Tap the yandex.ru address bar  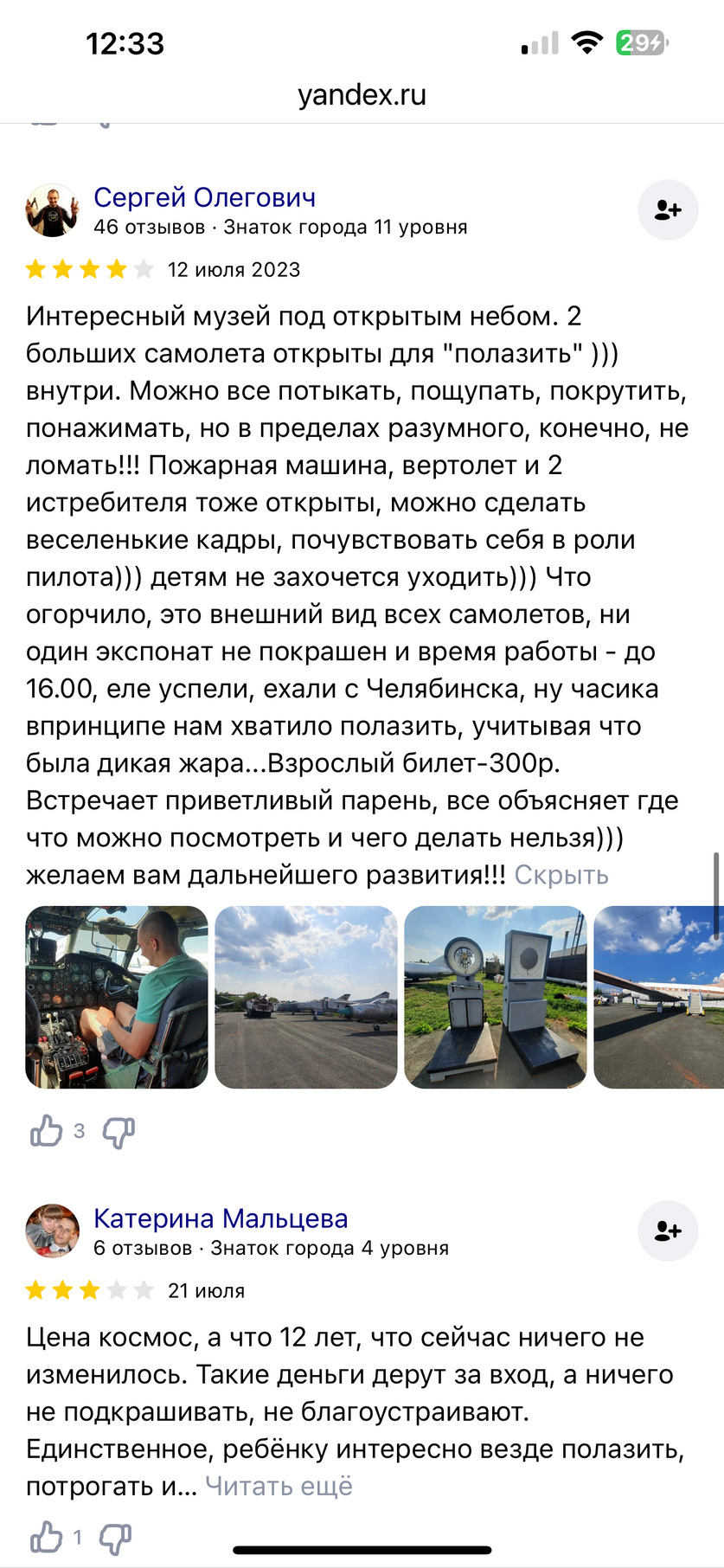362,94
